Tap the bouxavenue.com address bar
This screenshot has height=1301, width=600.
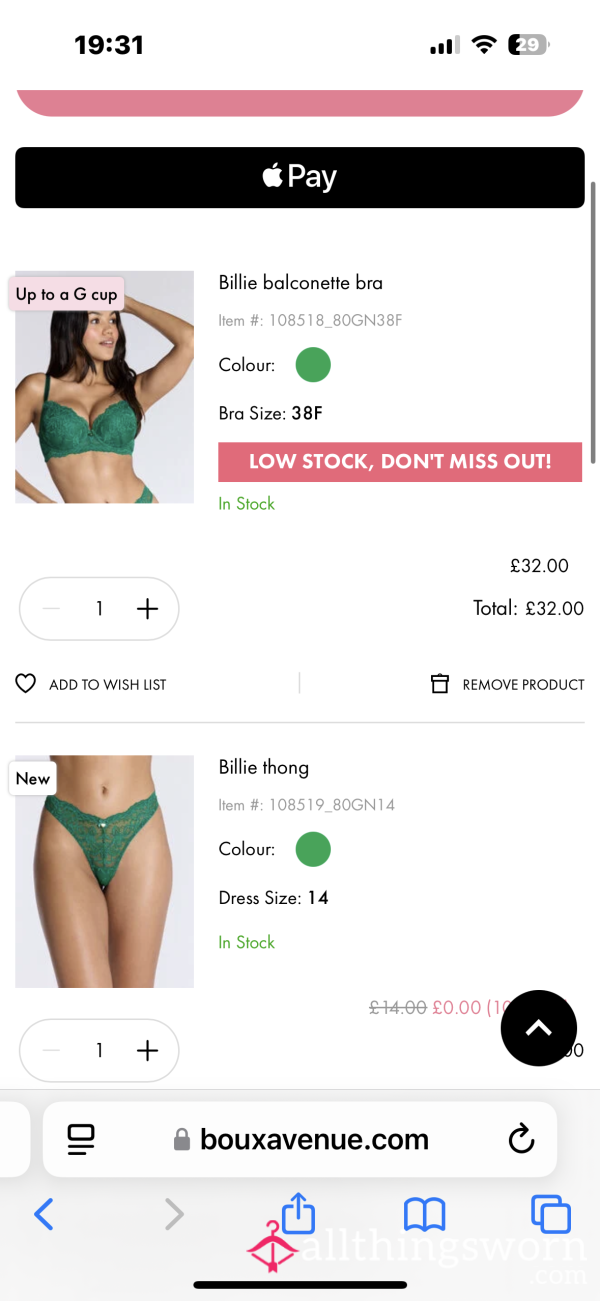click(x=300, y=1139)
